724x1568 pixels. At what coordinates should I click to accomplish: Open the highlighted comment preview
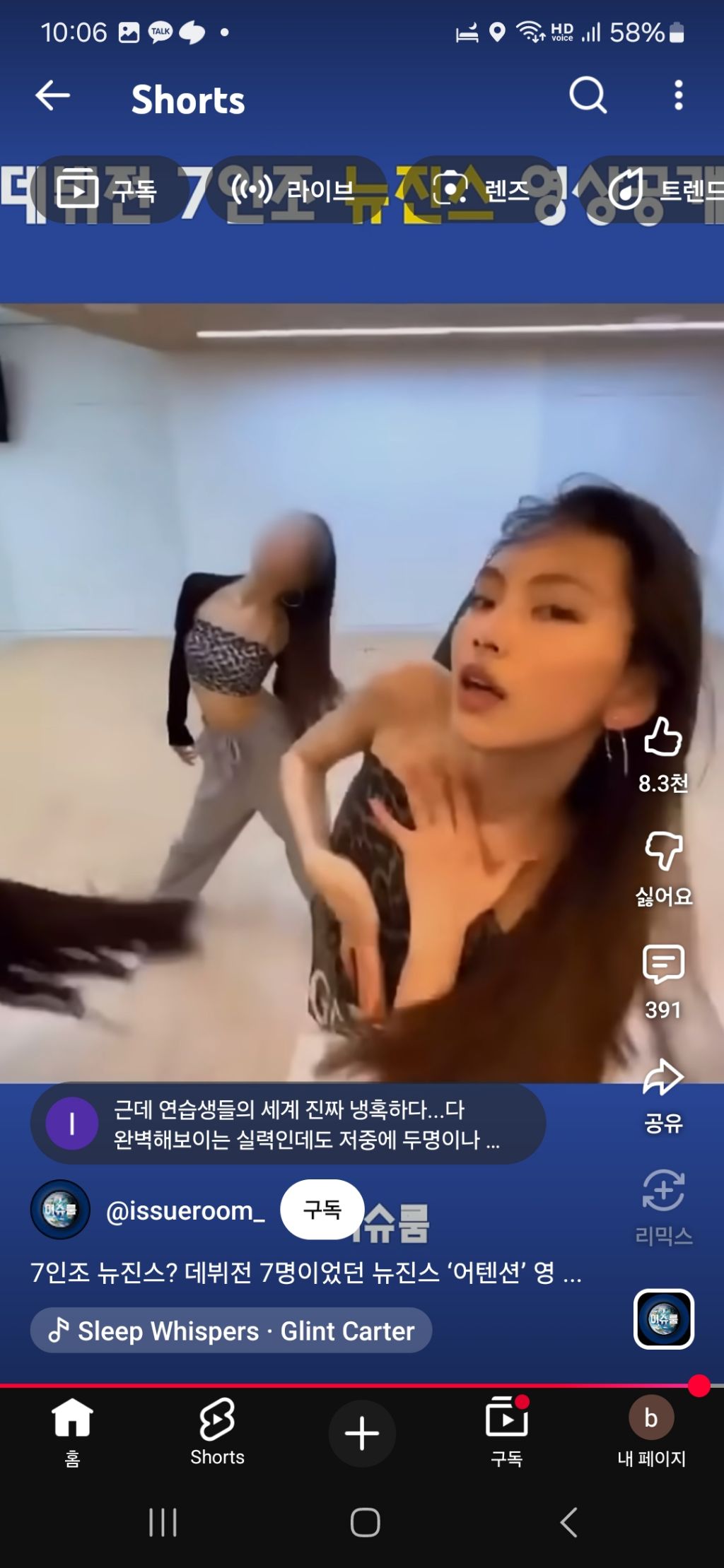(x=288, y=1124)
